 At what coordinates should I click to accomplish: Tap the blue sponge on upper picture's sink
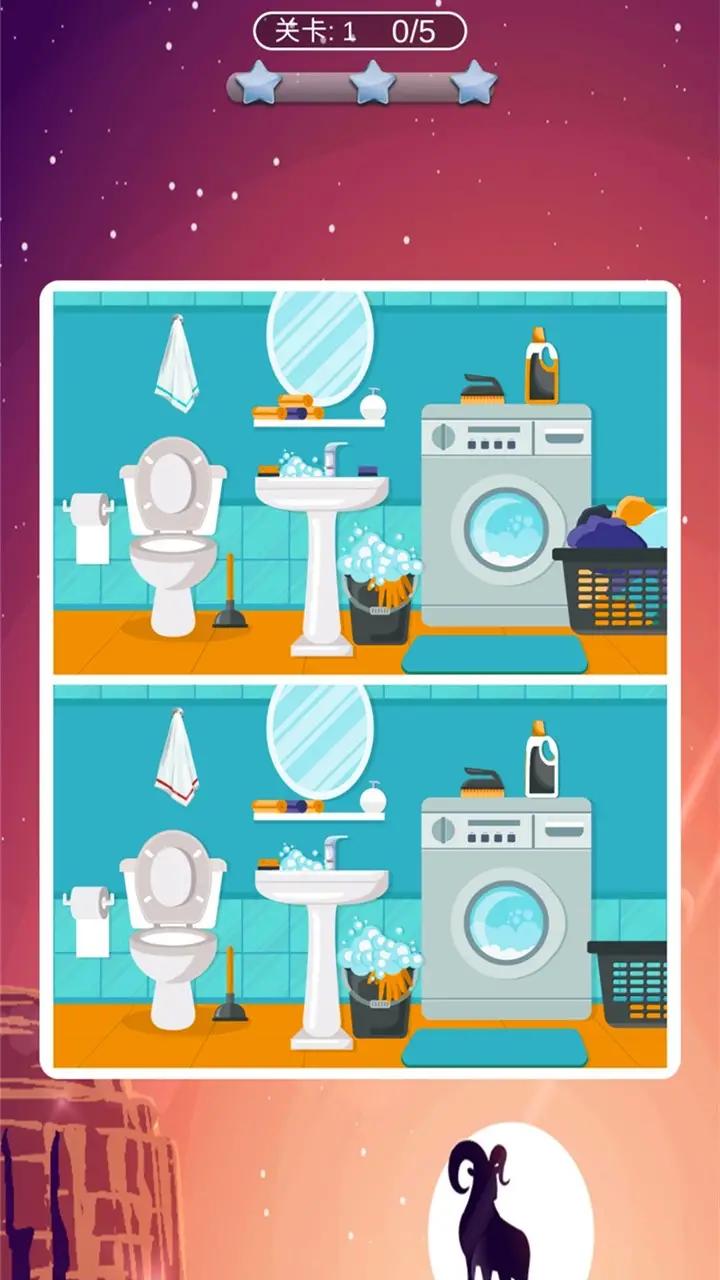coord(367,470)
